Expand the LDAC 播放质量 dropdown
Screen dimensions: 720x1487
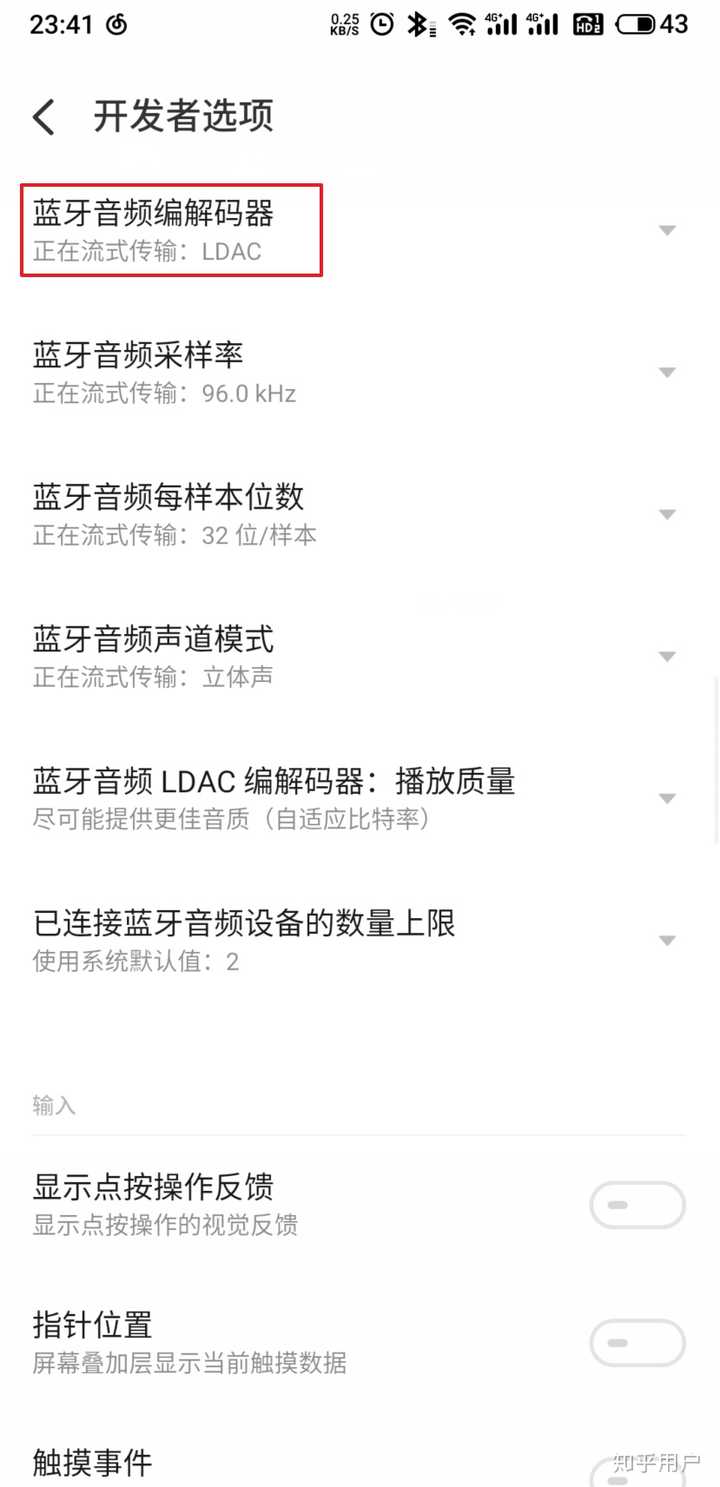(x=667, y=798)
